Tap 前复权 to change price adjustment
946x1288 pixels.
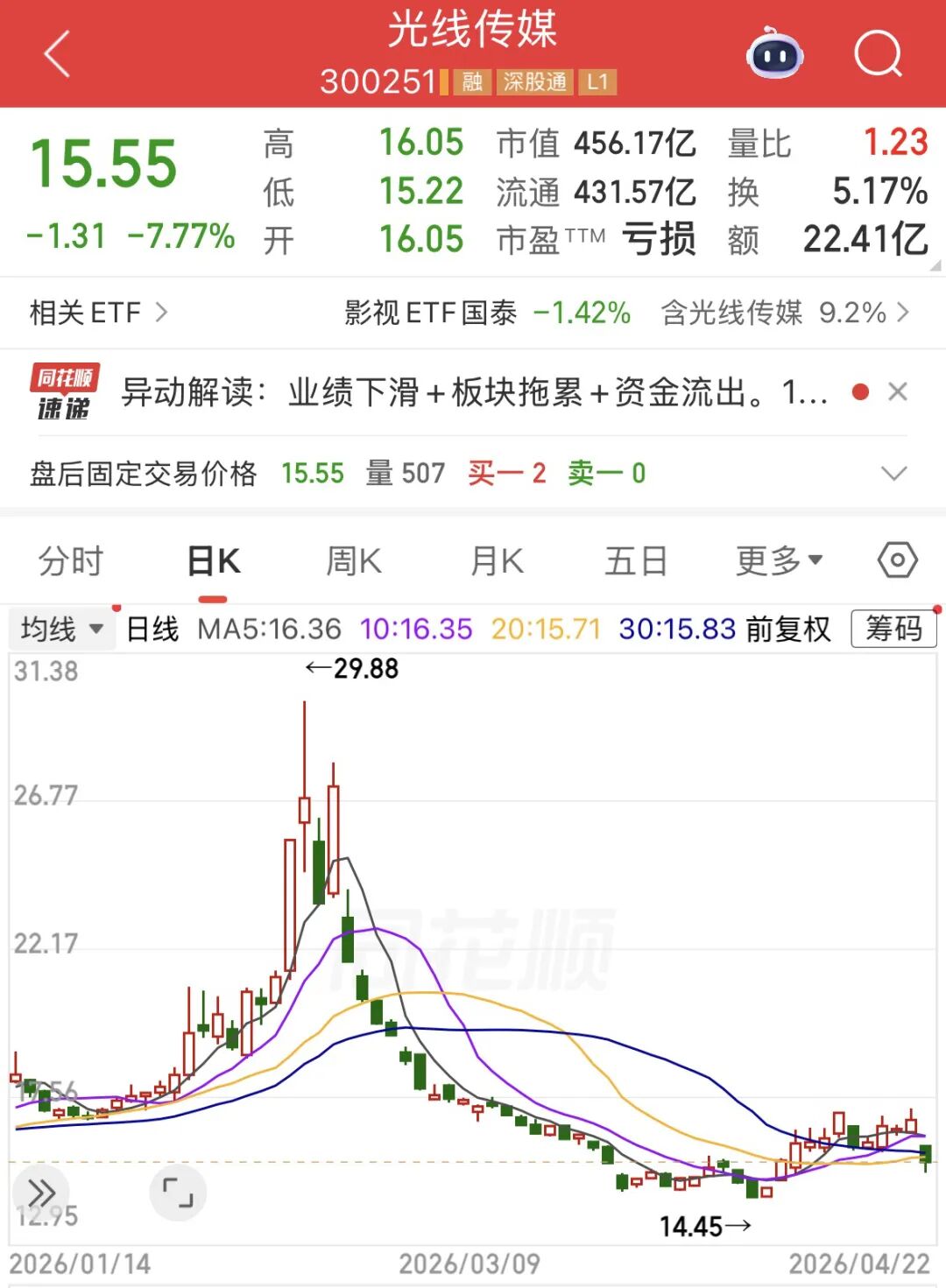(x=787, y=629)
